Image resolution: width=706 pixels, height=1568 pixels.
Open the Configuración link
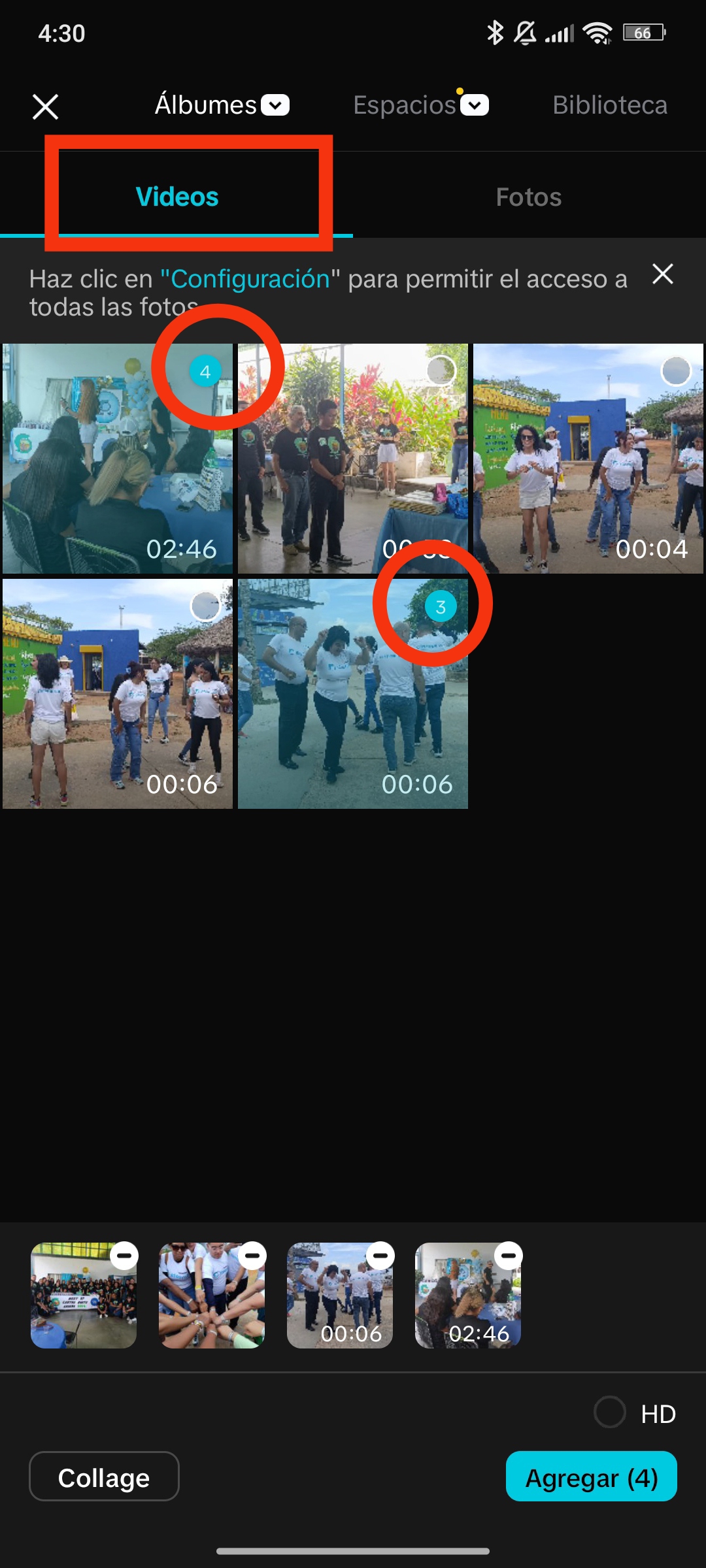250,279
